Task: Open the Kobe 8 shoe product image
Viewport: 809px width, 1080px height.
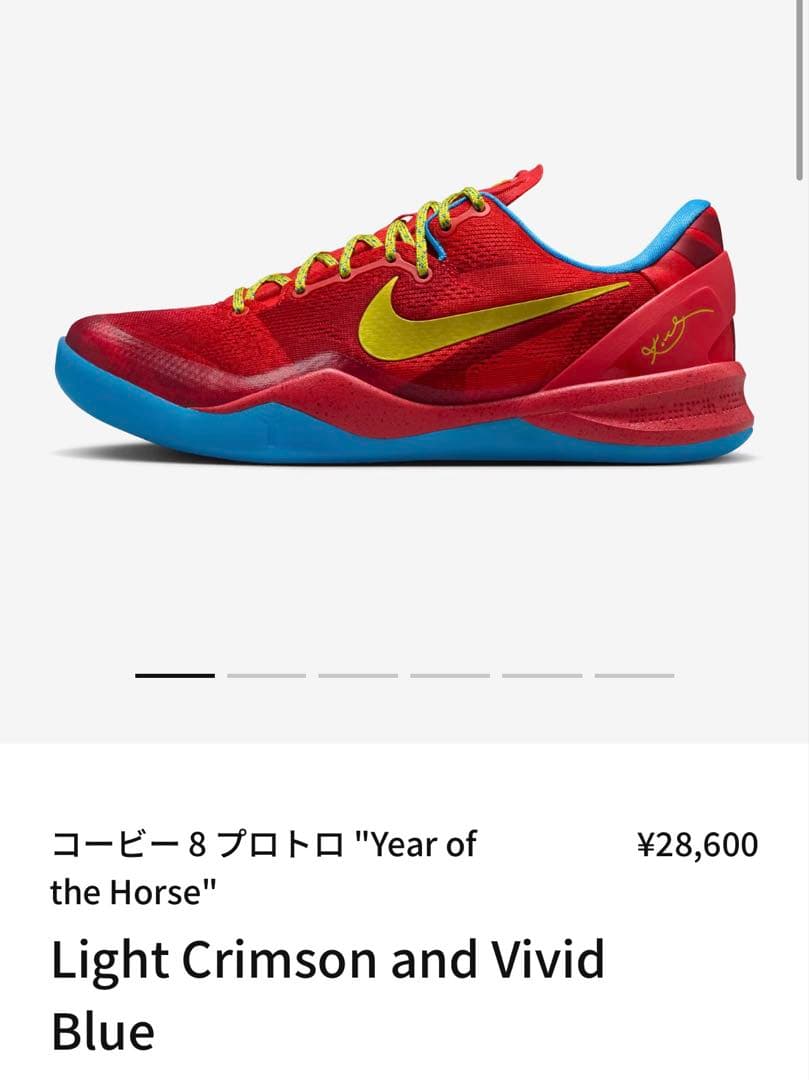Action: 404,320
